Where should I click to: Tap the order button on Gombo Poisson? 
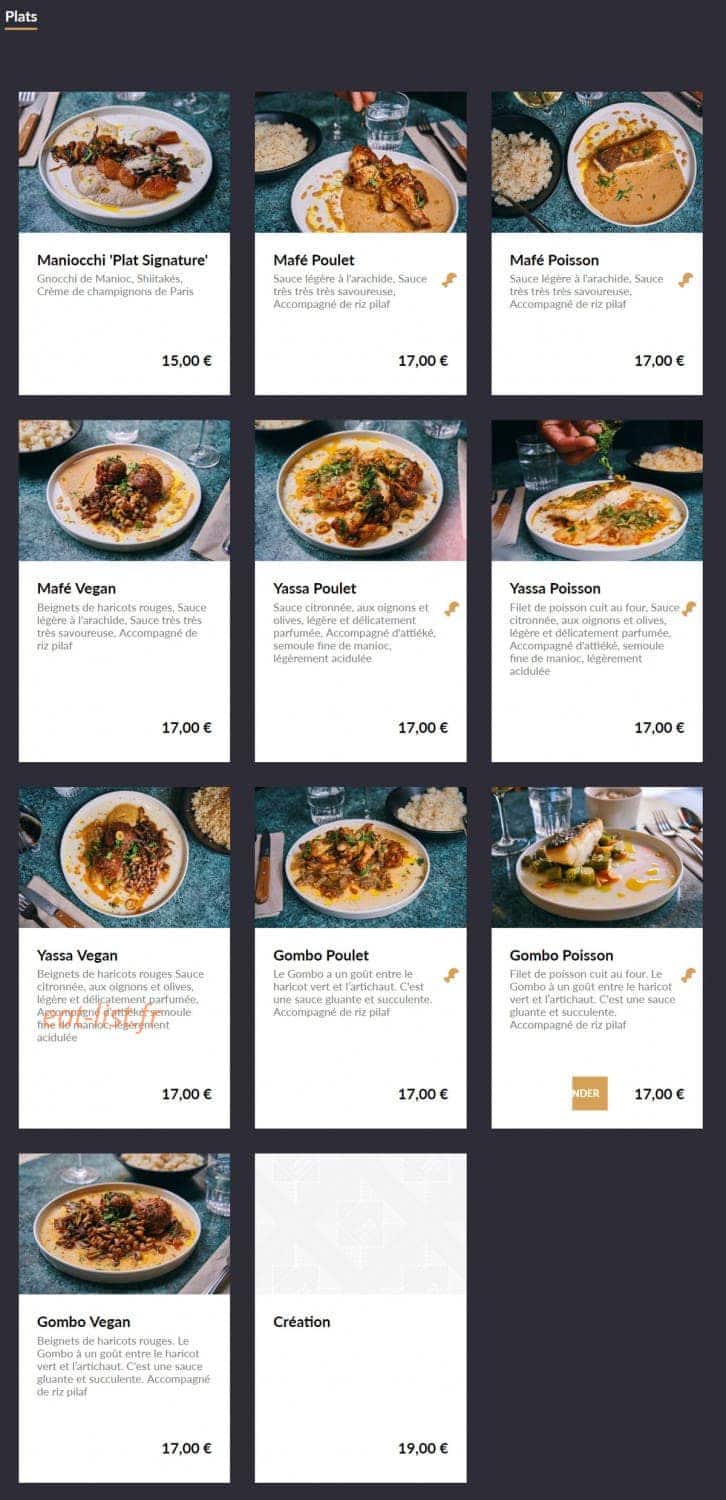590,1093
